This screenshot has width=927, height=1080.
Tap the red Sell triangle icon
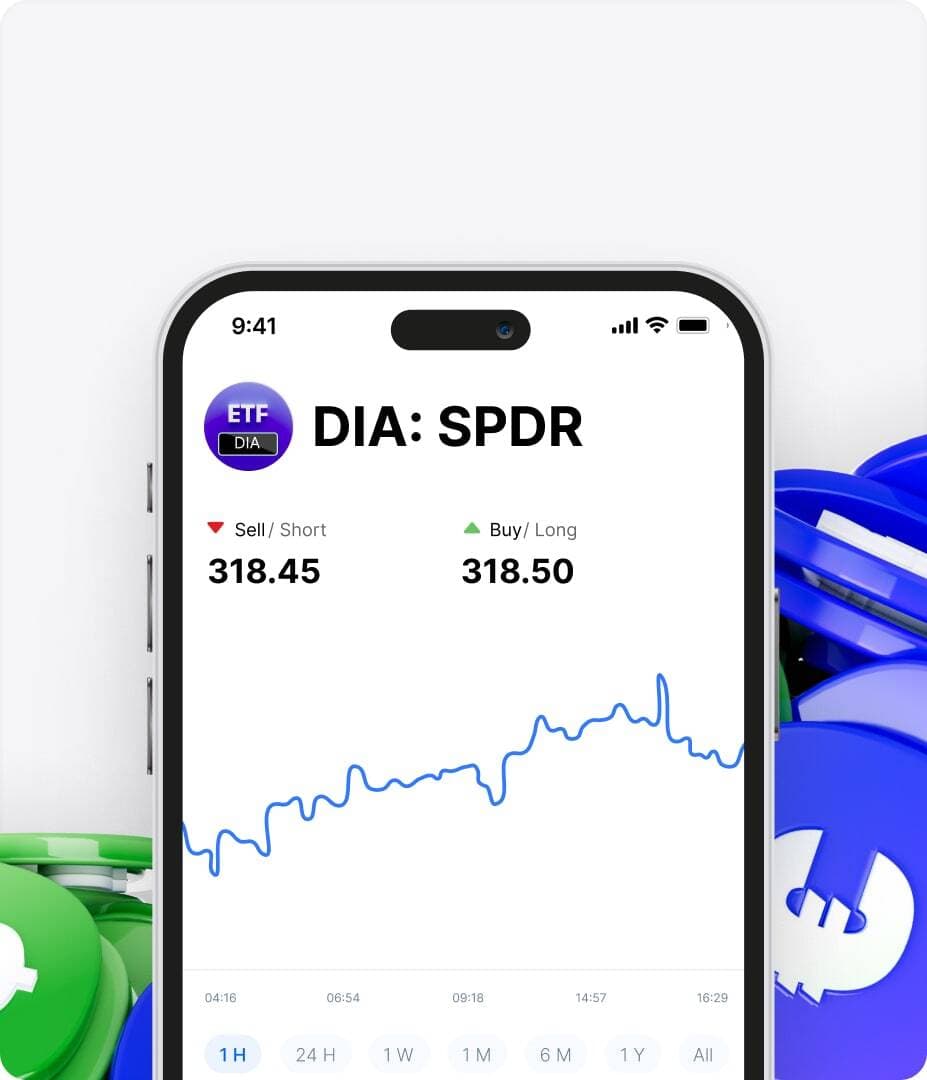pos(216,527)
